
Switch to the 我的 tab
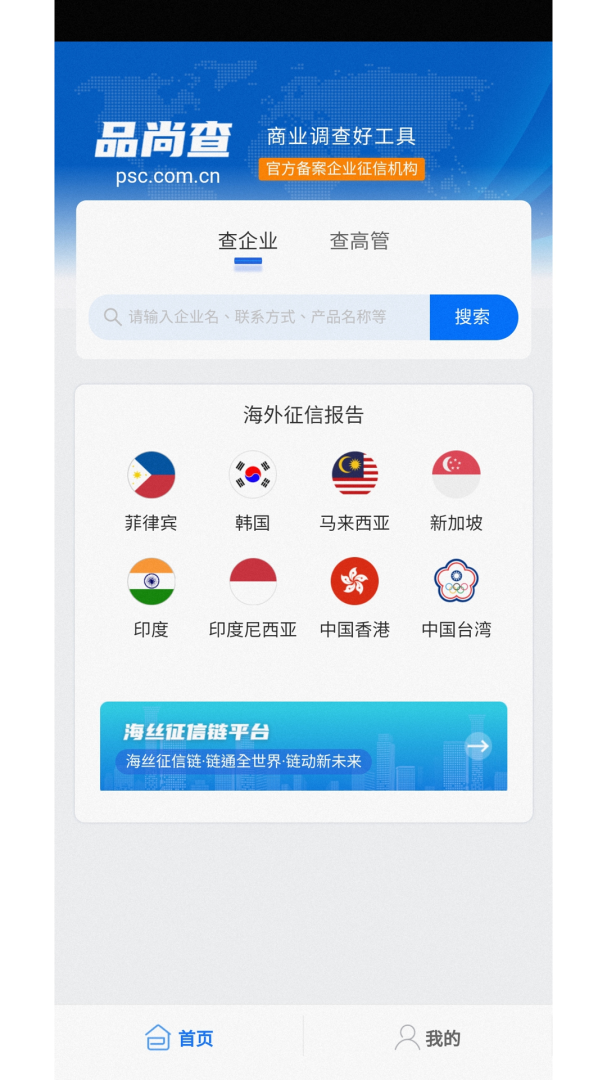tap(428, 1038)
